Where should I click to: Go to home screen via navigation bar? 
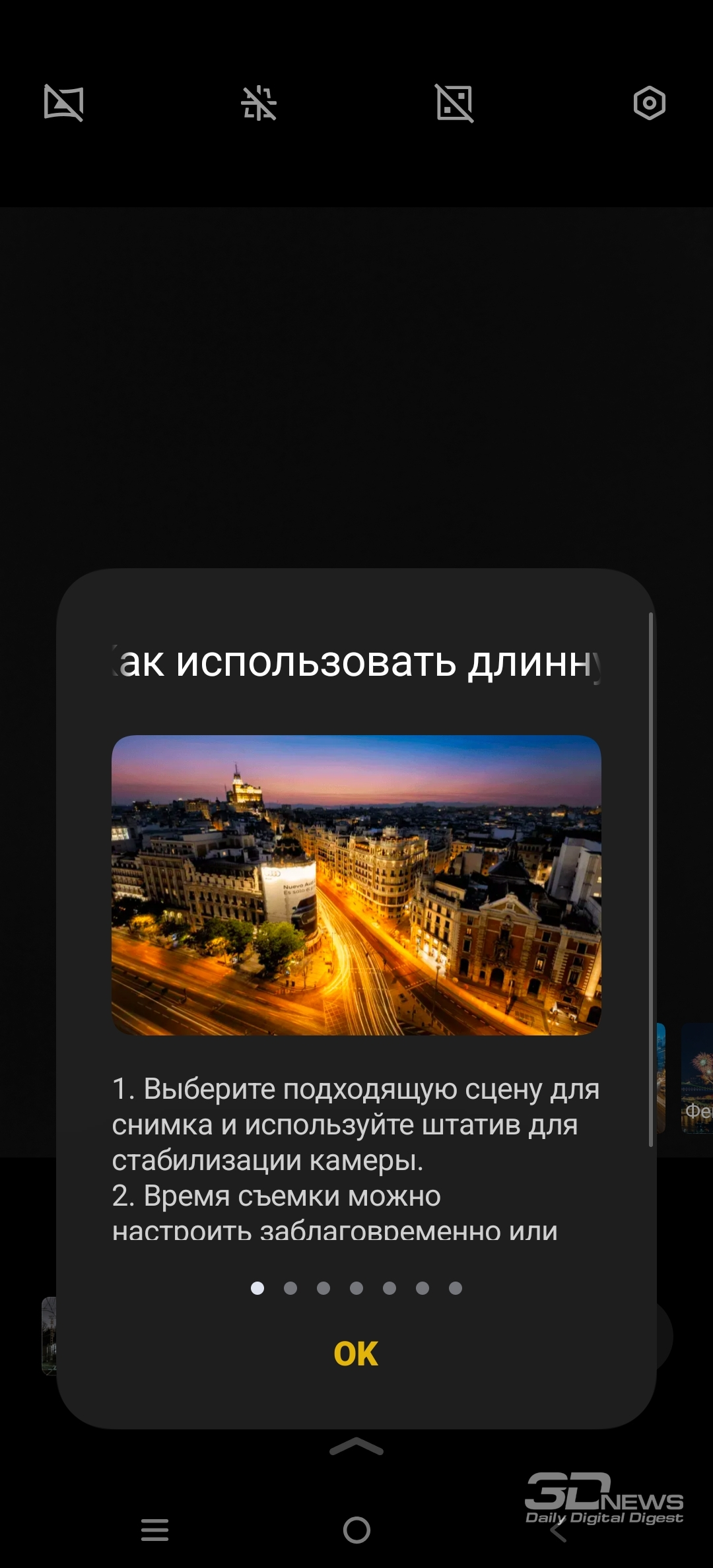pyautogui.click(x=356, y=1530)
